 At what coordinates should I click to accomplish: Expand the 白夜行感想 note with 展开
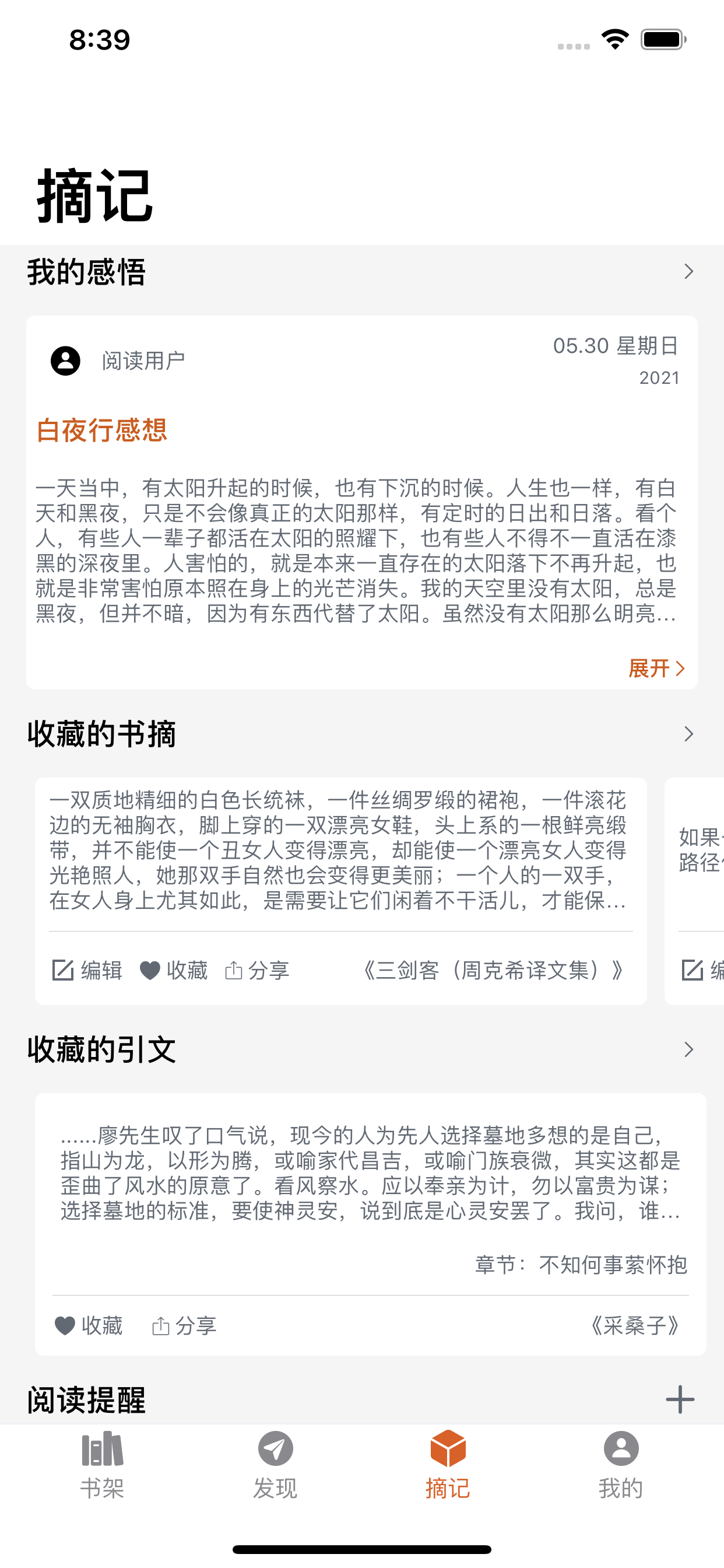click(x=656, y=668)
